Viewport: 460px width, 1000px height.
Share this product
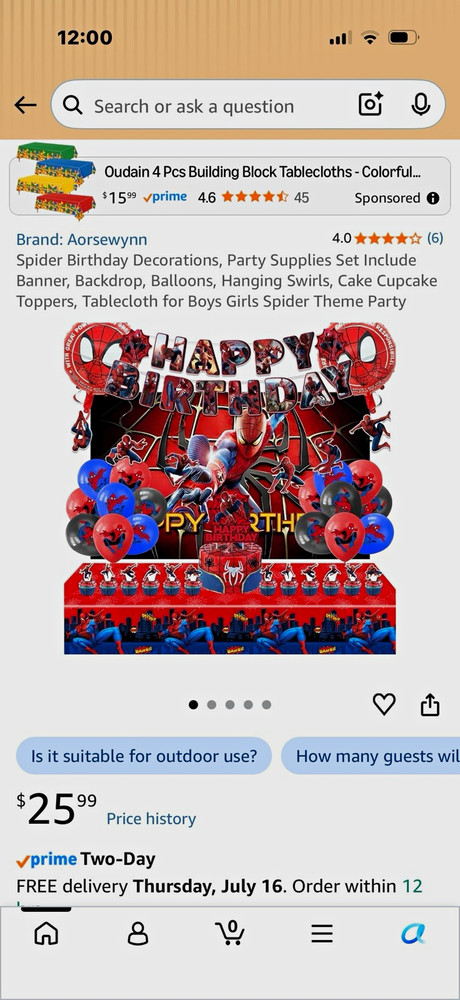[x=431, y=704]
